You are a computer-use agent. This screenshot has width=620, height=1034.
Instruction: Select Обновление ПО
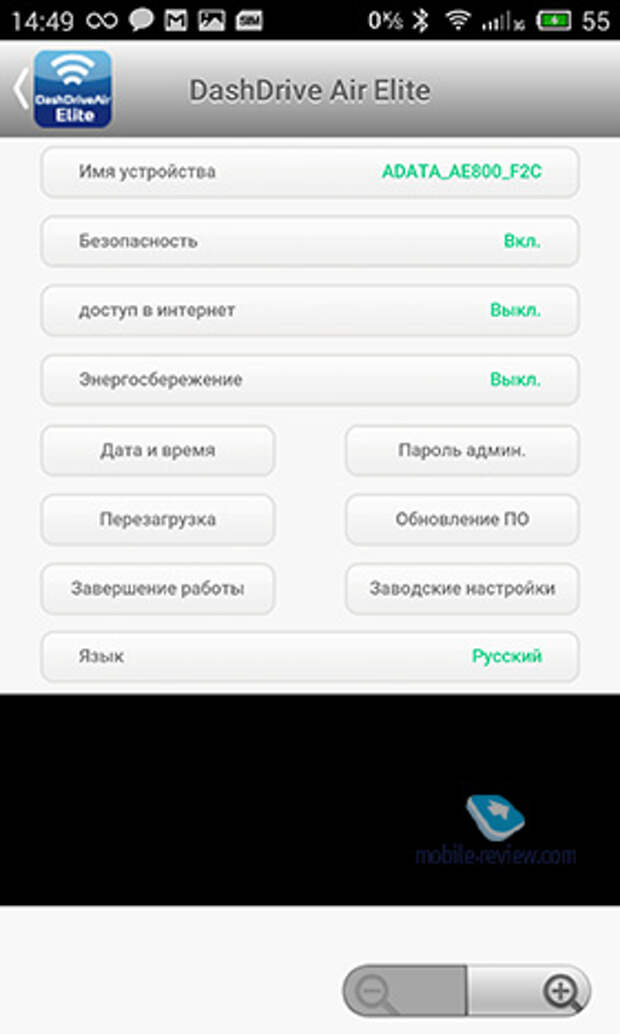(462, 520)
